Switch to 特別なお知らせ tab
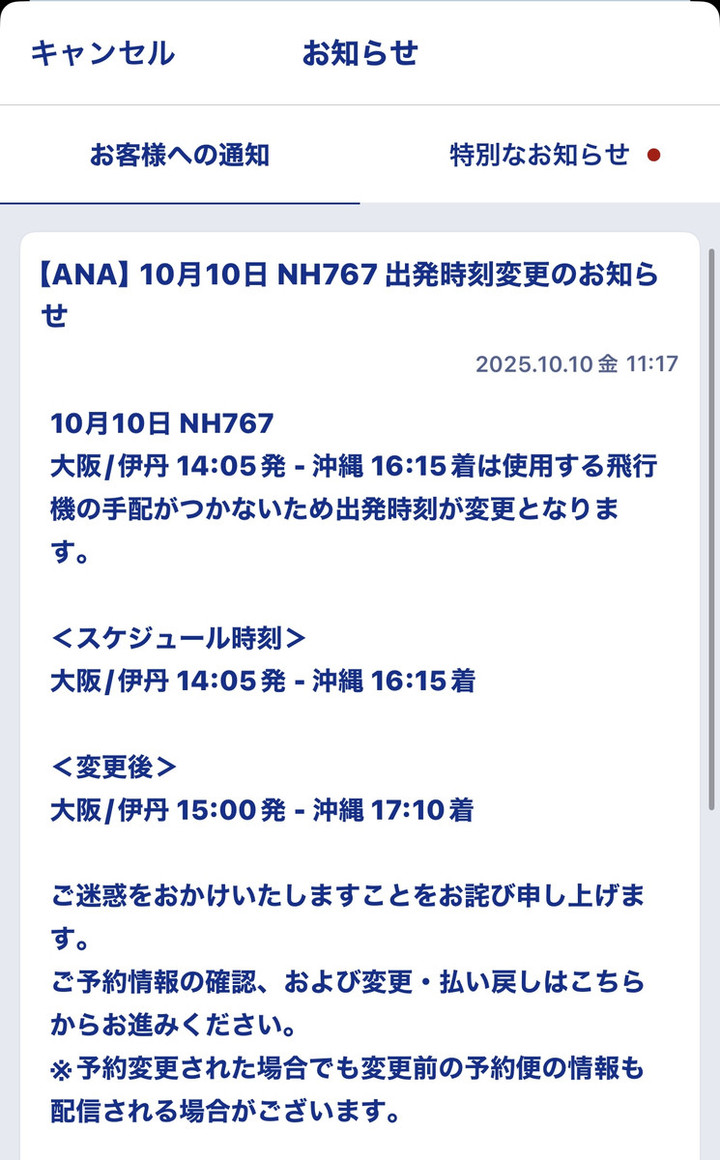 tap(540, 155)
